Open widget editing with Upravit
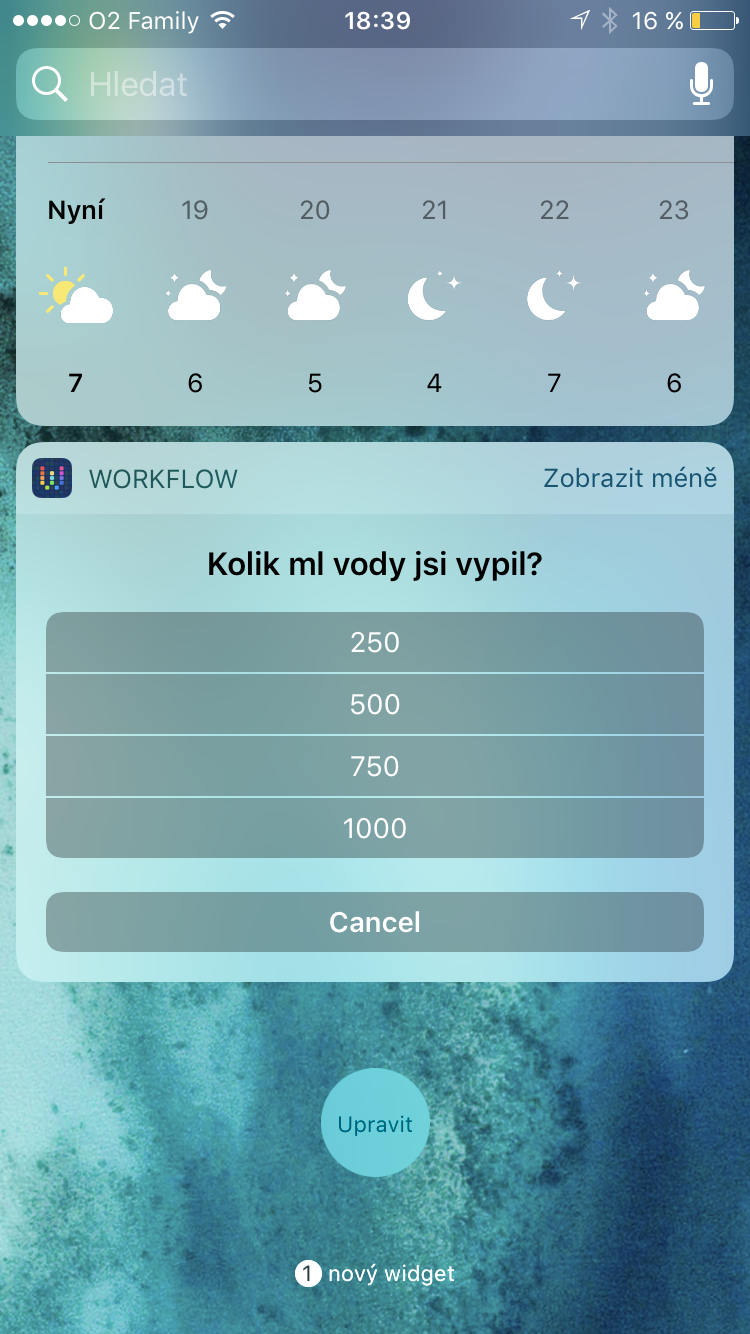The image size is (750, 1334). click(x=375, y=1124)
